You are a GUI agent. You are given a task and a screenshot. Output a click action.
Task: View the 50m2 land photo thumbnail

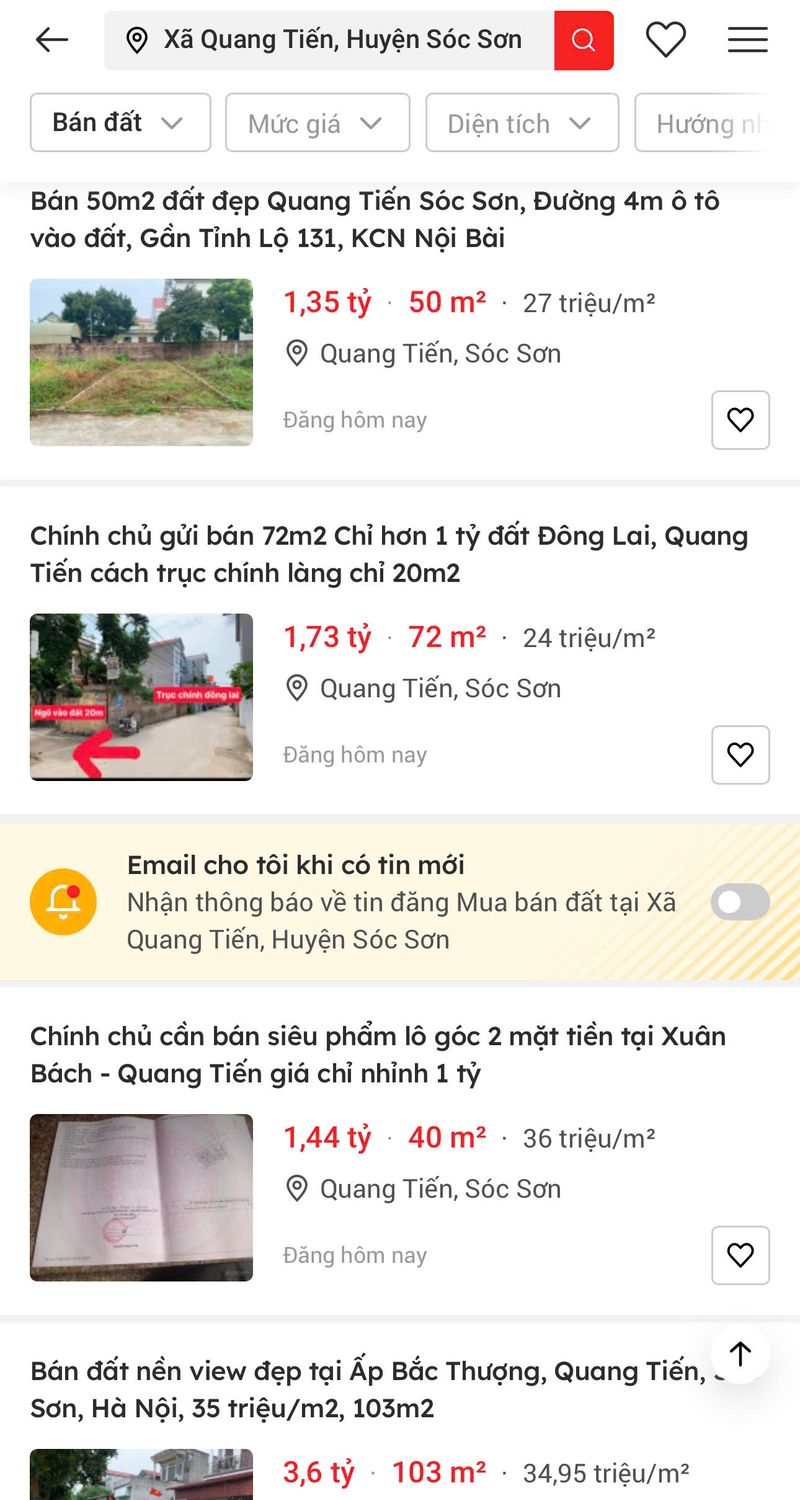pyautogui.click(x=140, y=362)
